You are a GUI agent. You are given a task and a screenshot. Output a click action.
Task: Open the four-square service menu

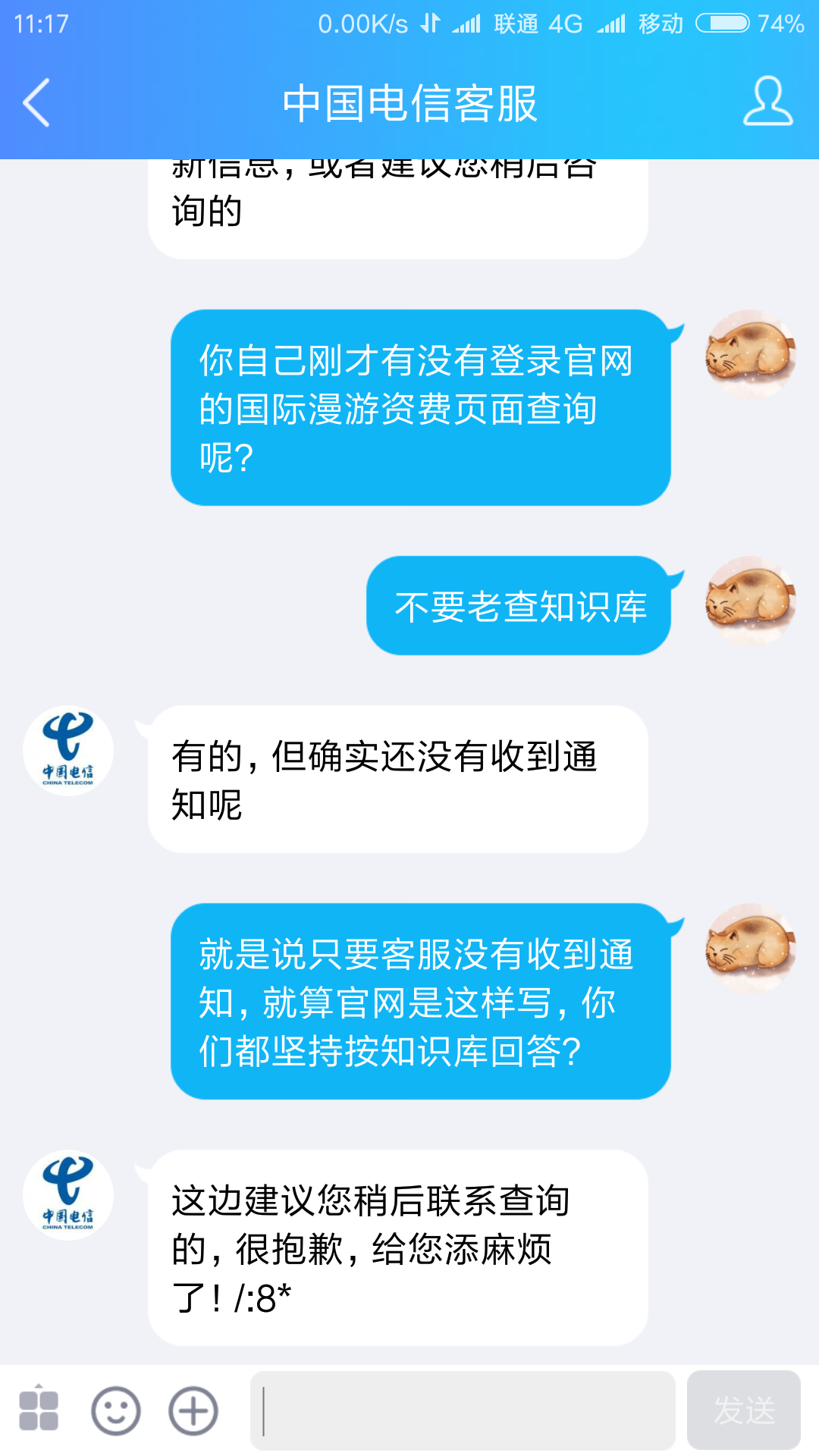pos(39,1410)
